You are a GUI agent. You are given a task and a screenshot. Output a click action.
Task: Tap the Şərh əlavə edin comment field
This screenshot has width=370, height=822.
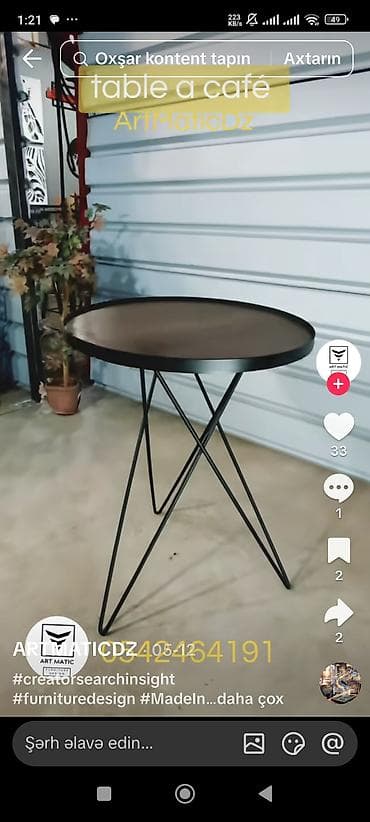(90, 743)
